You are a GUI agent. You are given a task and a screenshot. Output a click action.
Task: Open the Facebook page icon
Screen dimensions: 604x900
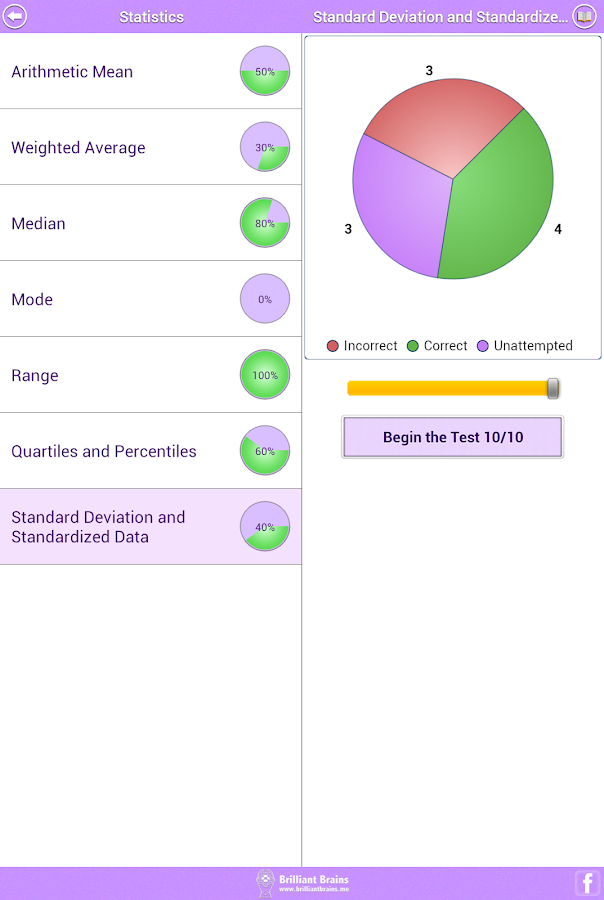[587, 883]
